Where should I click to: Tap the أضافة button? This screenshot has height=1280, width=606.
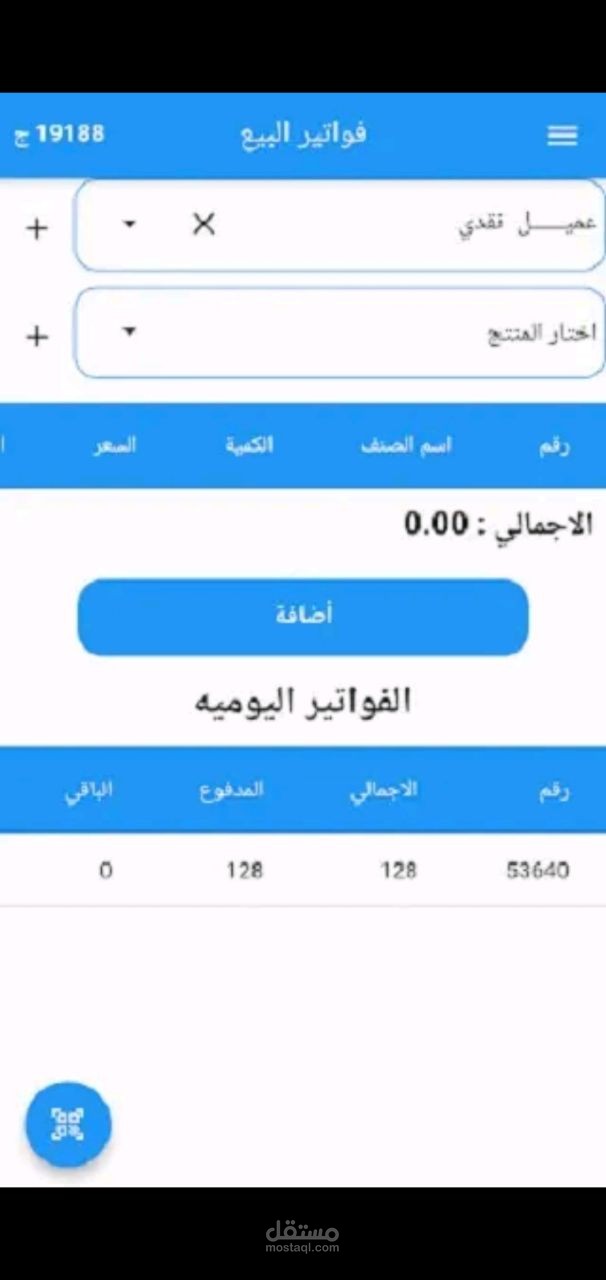coord(303,617)
